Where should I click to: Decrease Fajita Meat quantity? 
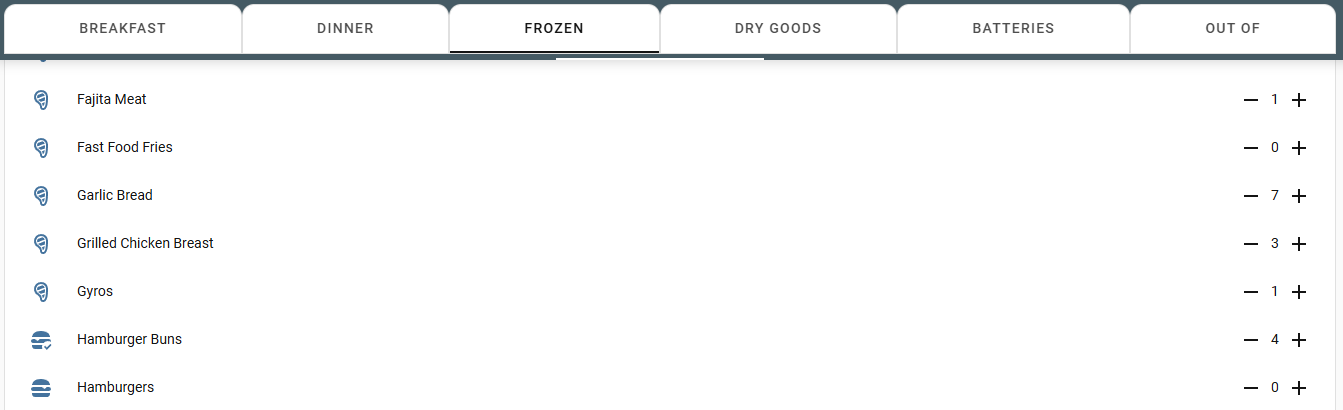(x=1250, y=100)
